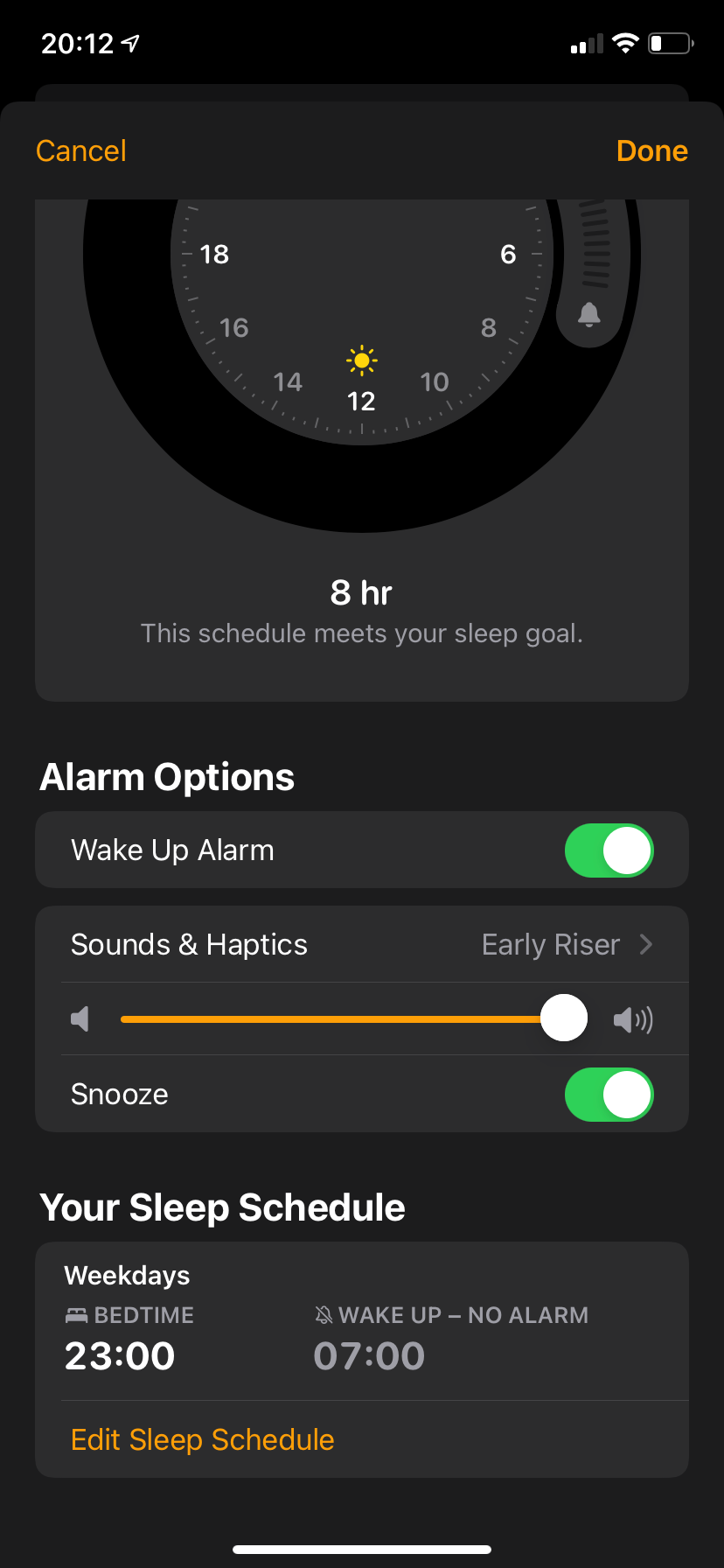Tap the wake-up bell handle on the dial

point(589,314)
